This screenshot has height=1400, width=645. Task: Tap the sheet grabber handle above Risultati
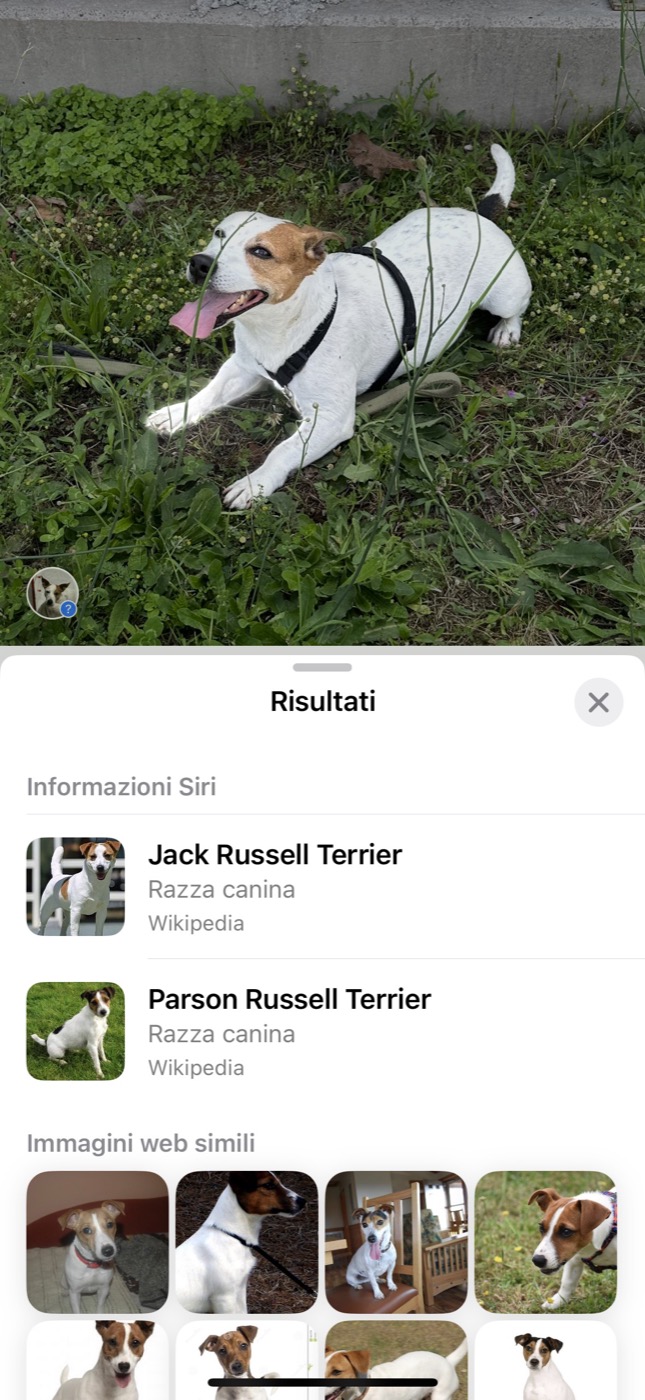click(322, 667)
